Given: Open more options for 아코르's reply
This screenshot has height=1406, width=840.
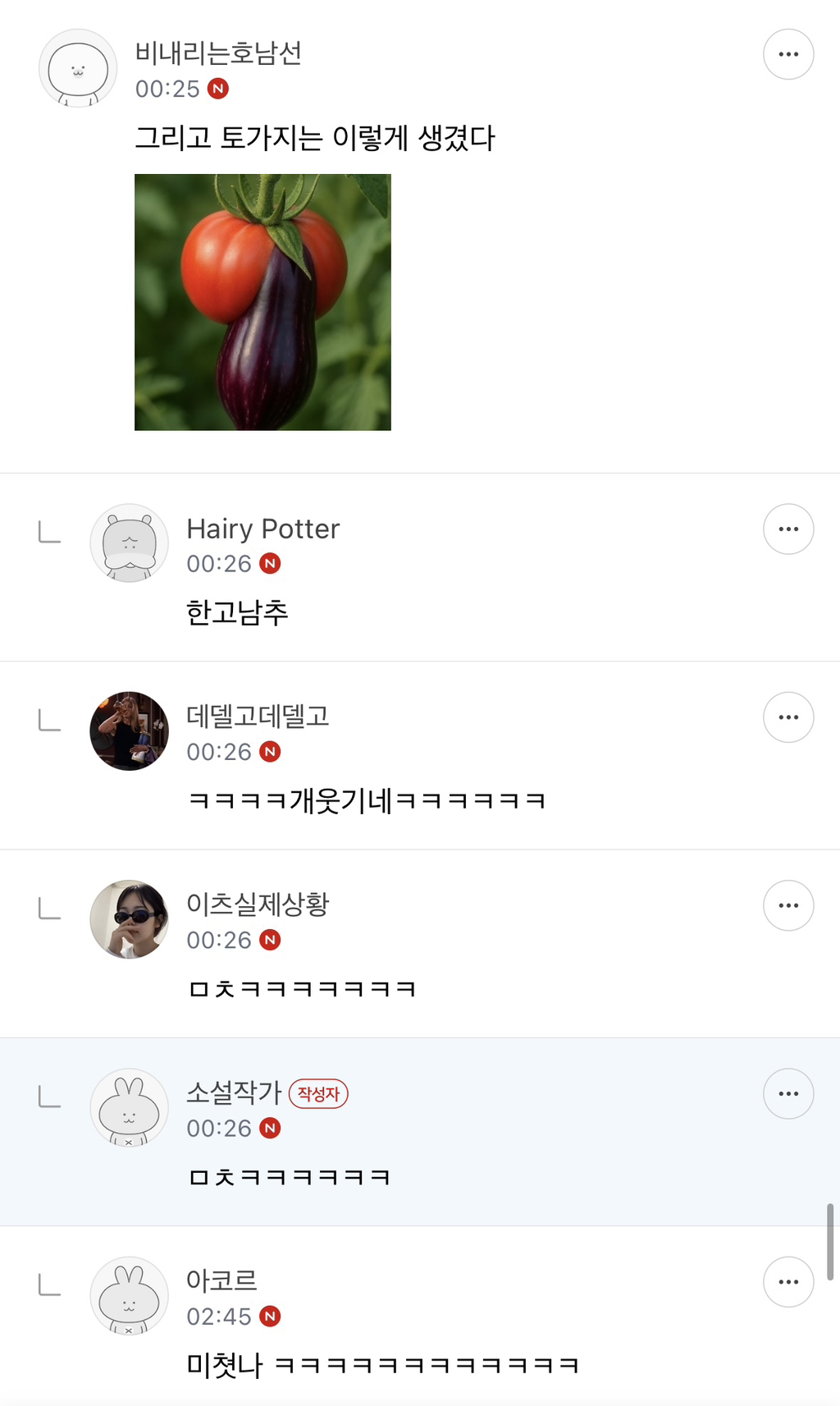Looking at the screenshot, I should 788,1281.
